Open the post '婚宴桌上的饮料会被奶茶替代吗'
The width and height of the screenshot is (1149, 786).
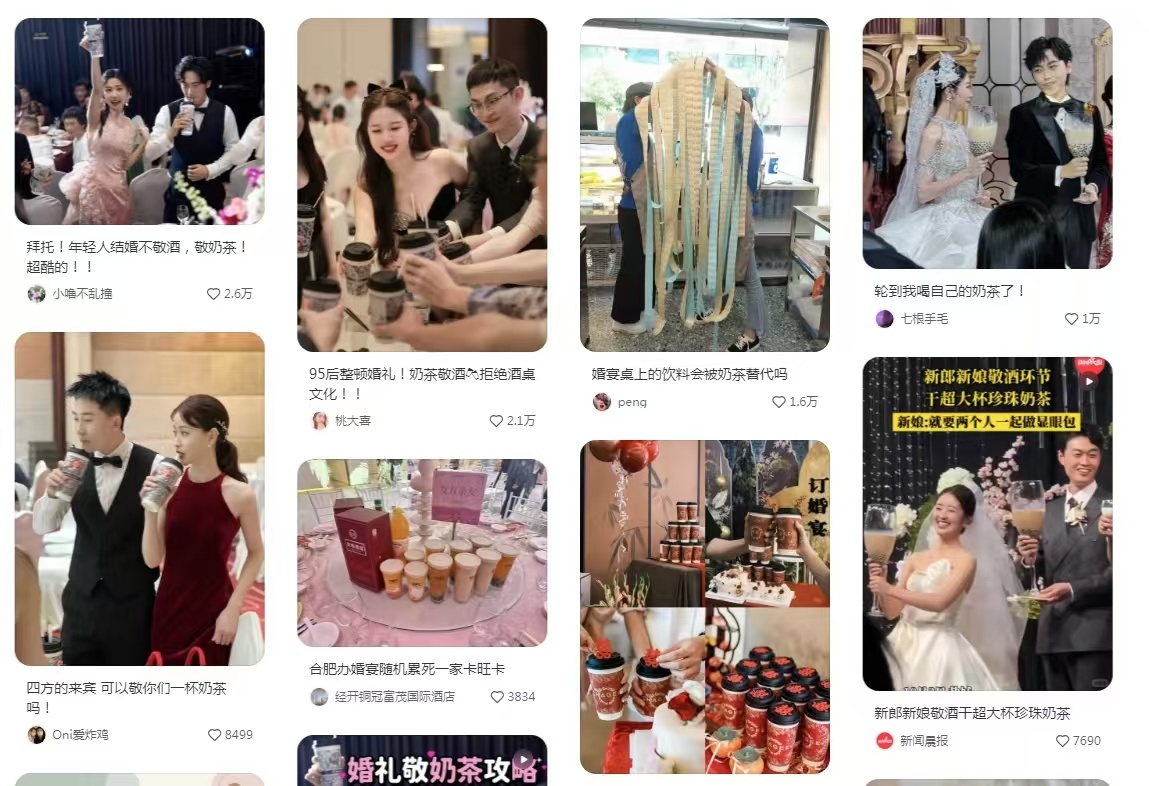pos(704,185)
